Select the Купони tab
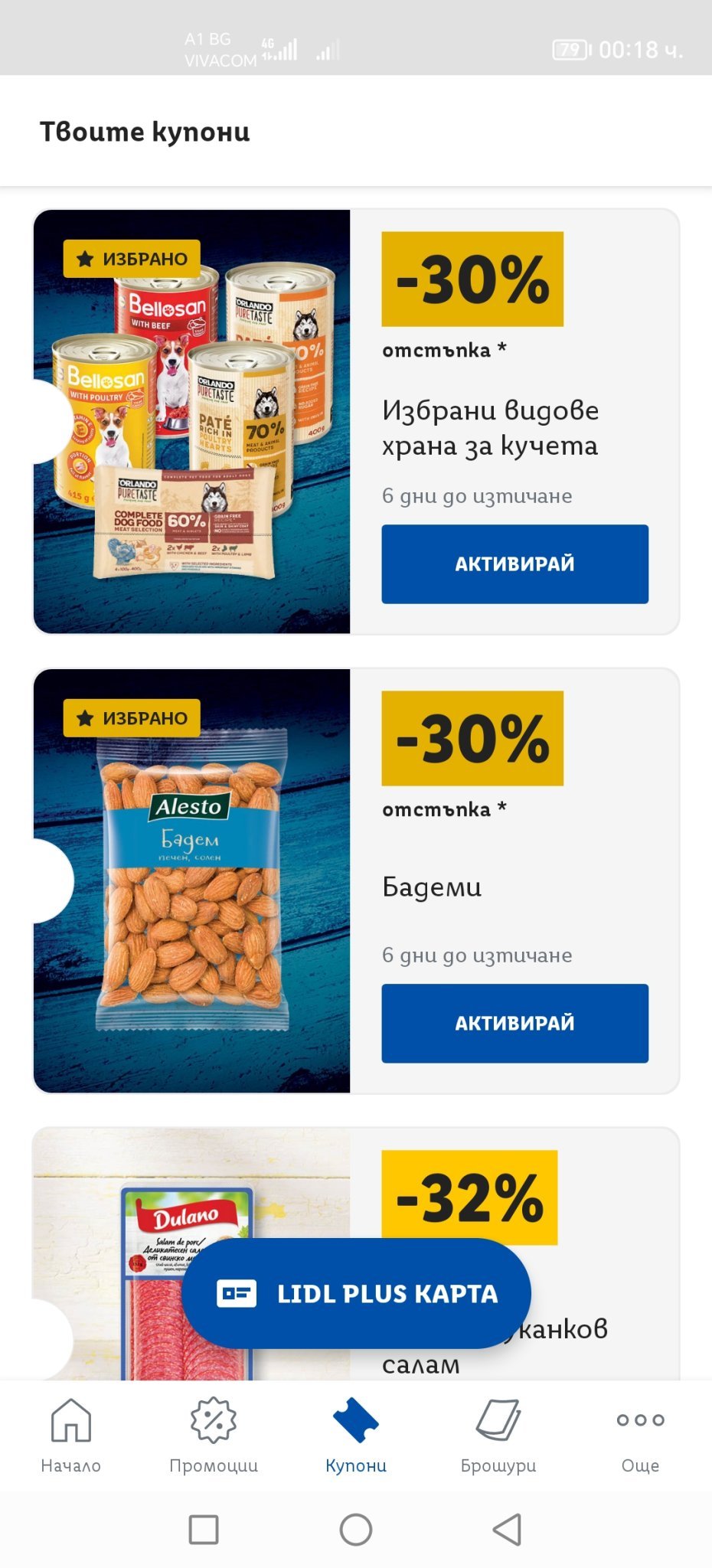Image resolution: width=712 pixels, height=1568 pixels. click(356, 1435)
